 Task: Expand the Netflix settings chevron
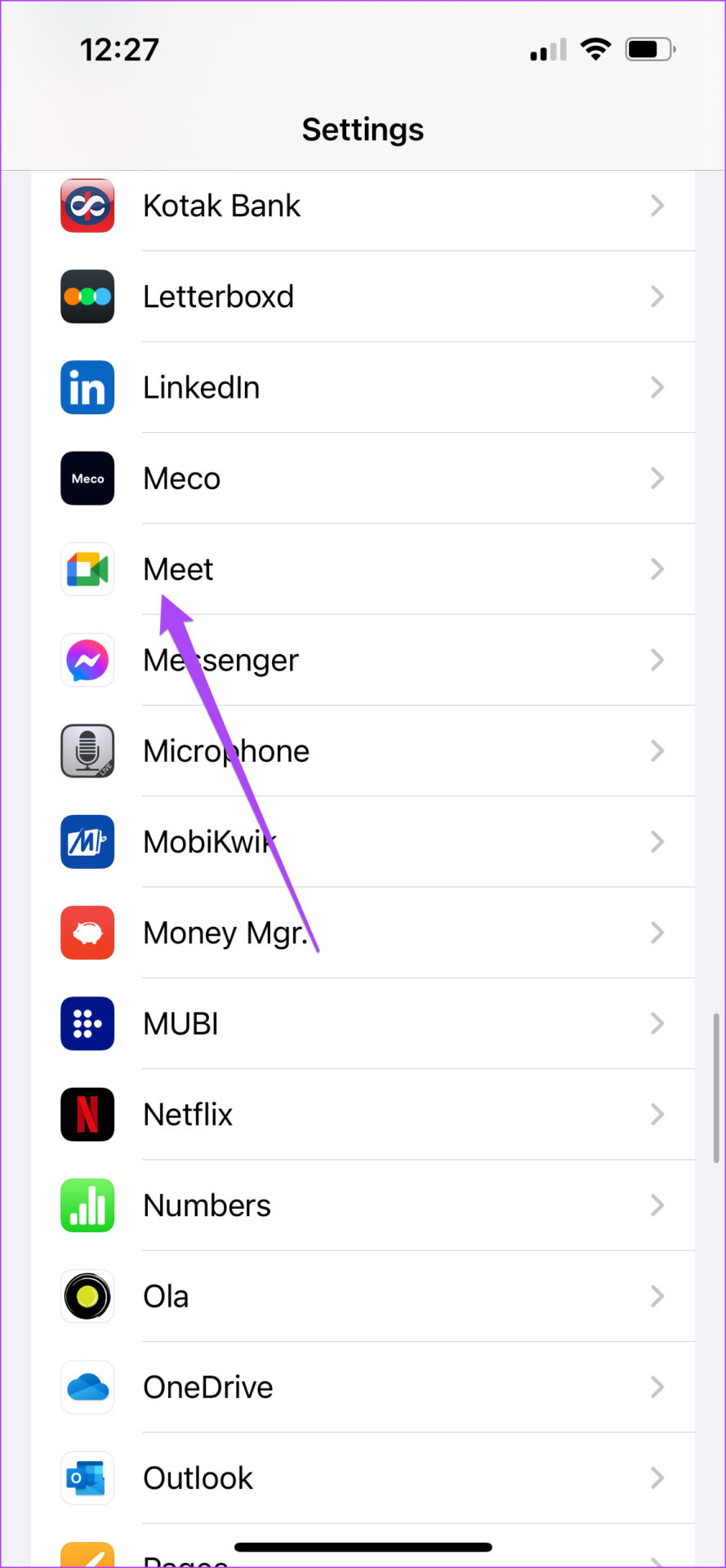click(657, 1114)
